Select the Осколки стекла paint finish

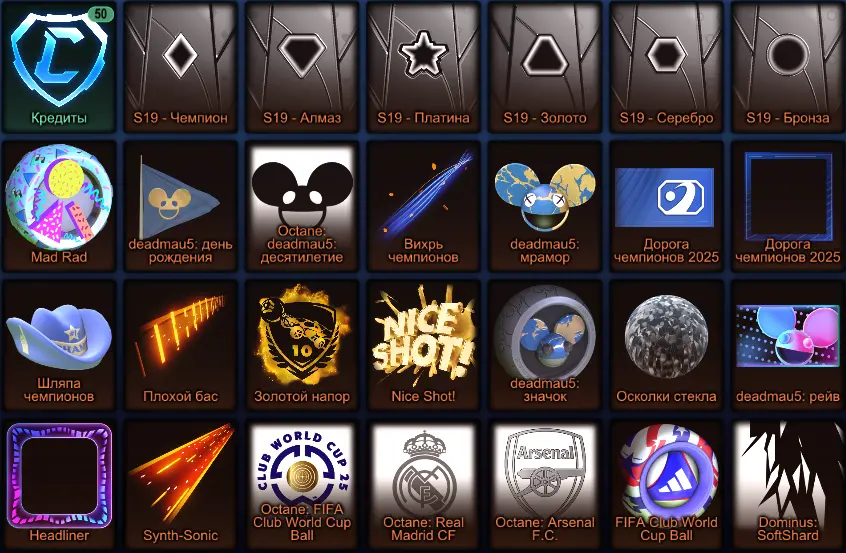tap(666, 345)
